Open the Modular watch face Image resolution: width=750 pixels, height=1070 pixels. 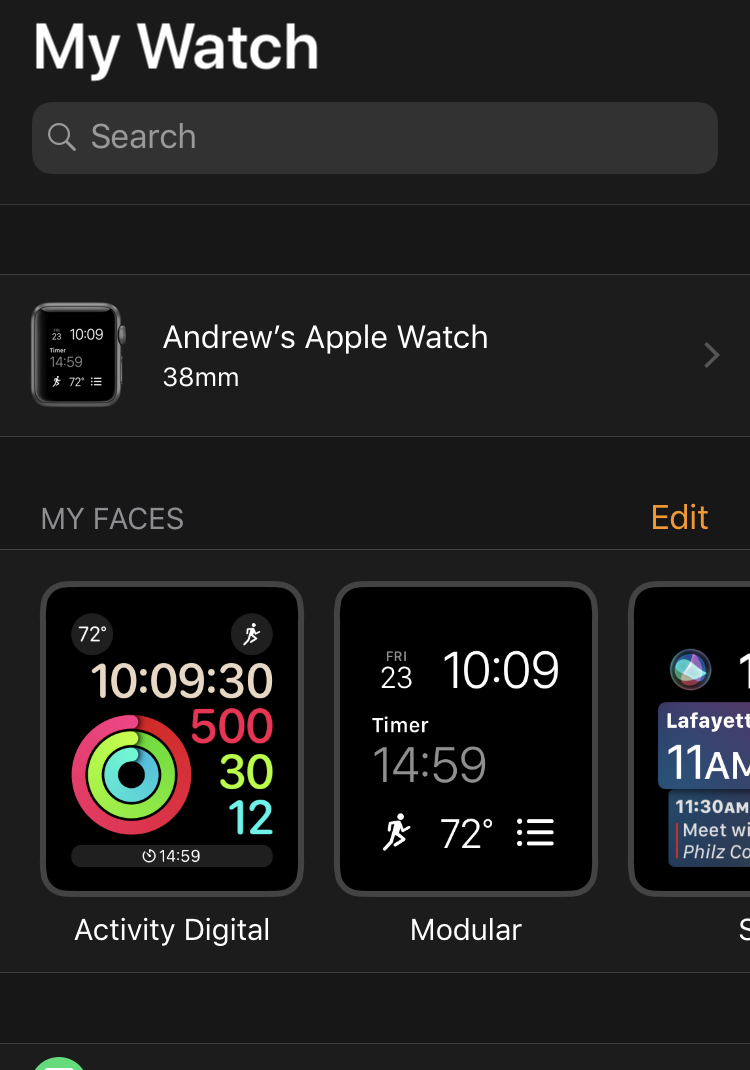[466, 738]
